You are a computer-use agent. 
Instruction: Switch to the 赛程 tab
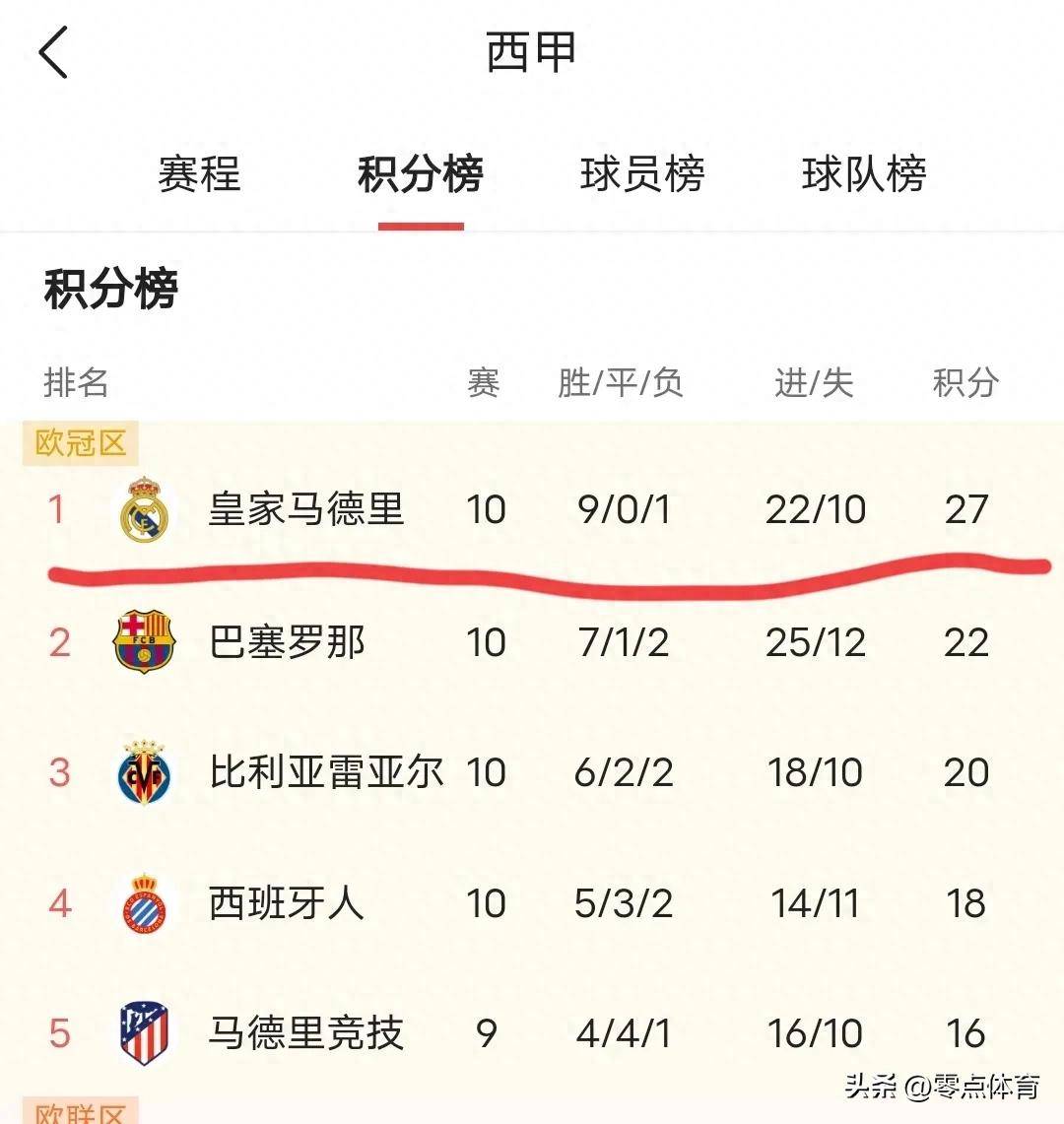tap(199, 174)
